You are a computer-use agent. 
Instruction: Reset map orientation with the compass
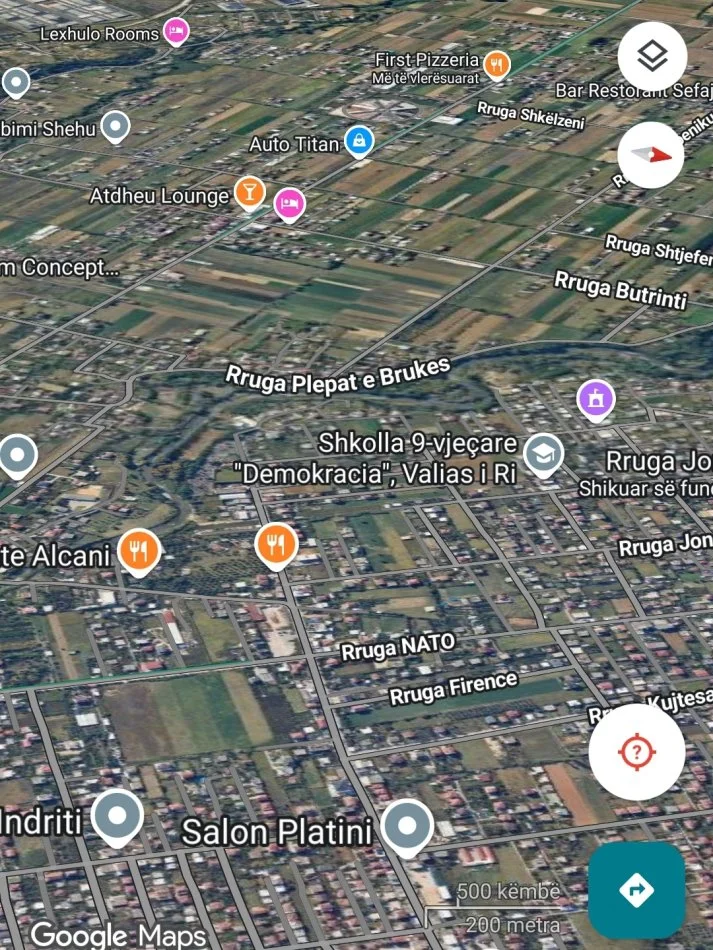tap(651, 155)
